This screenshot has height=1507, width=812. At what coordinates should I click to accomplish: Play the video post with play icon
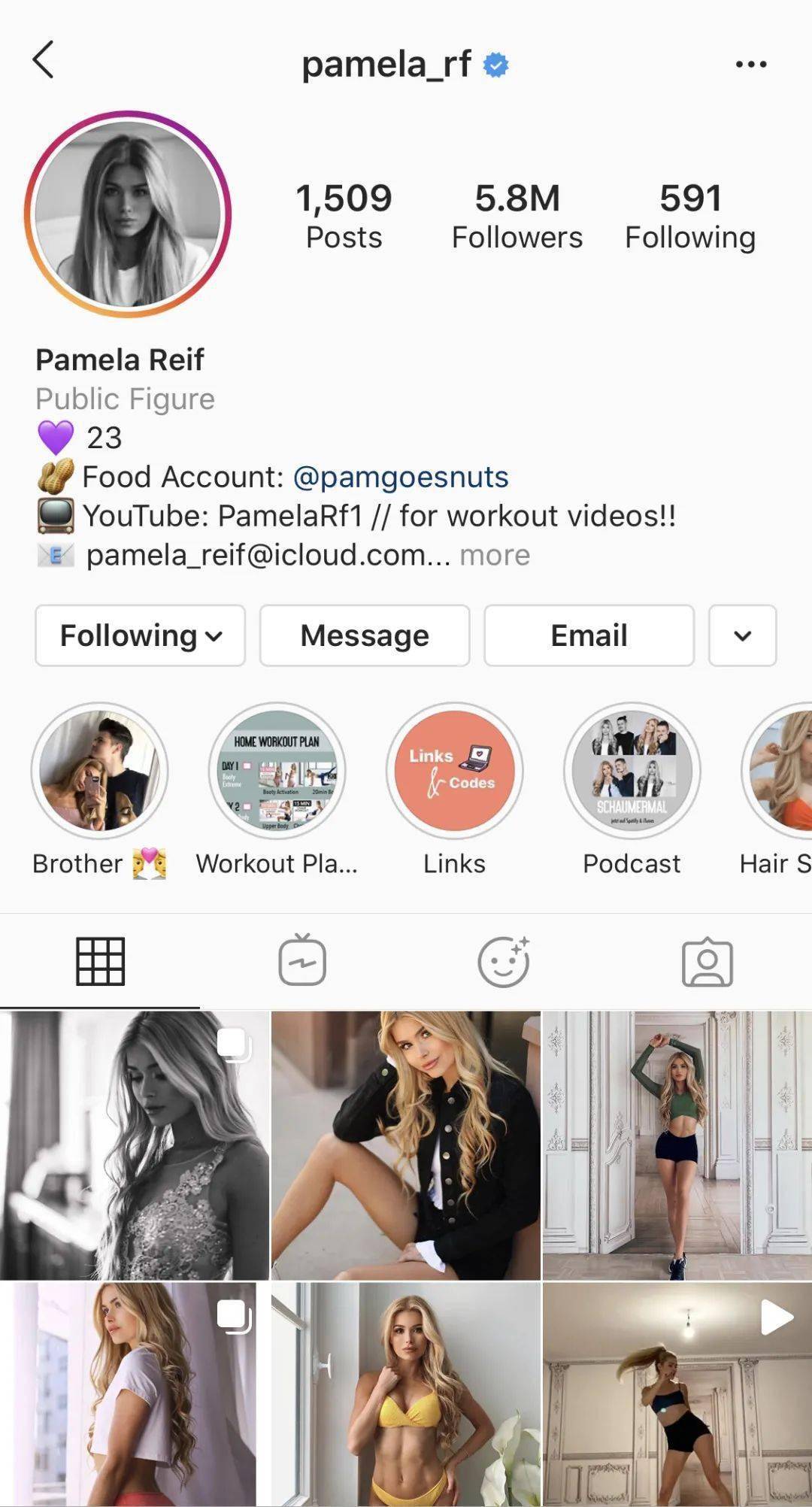(x=677, y=1393)
